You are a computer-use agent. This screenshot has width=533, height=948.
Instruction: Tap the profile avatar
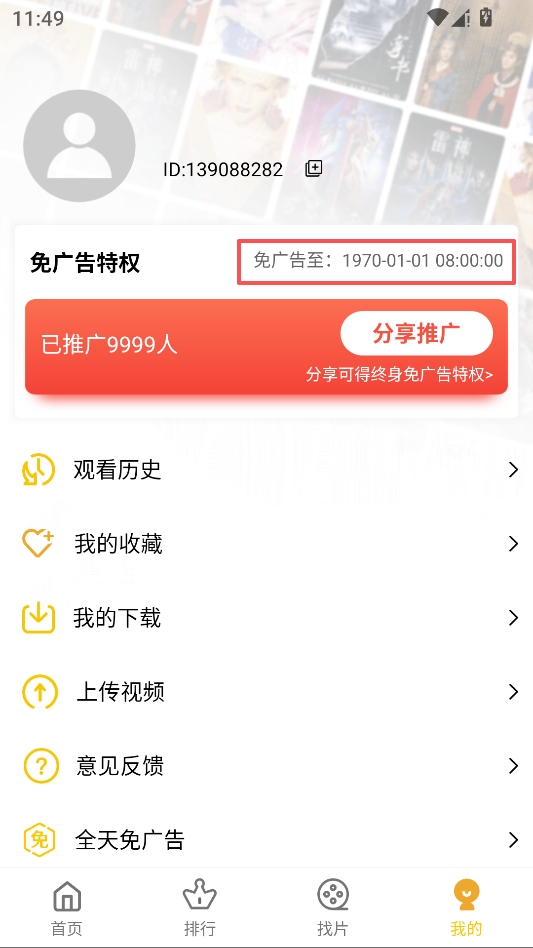click(x=79, y=146)
